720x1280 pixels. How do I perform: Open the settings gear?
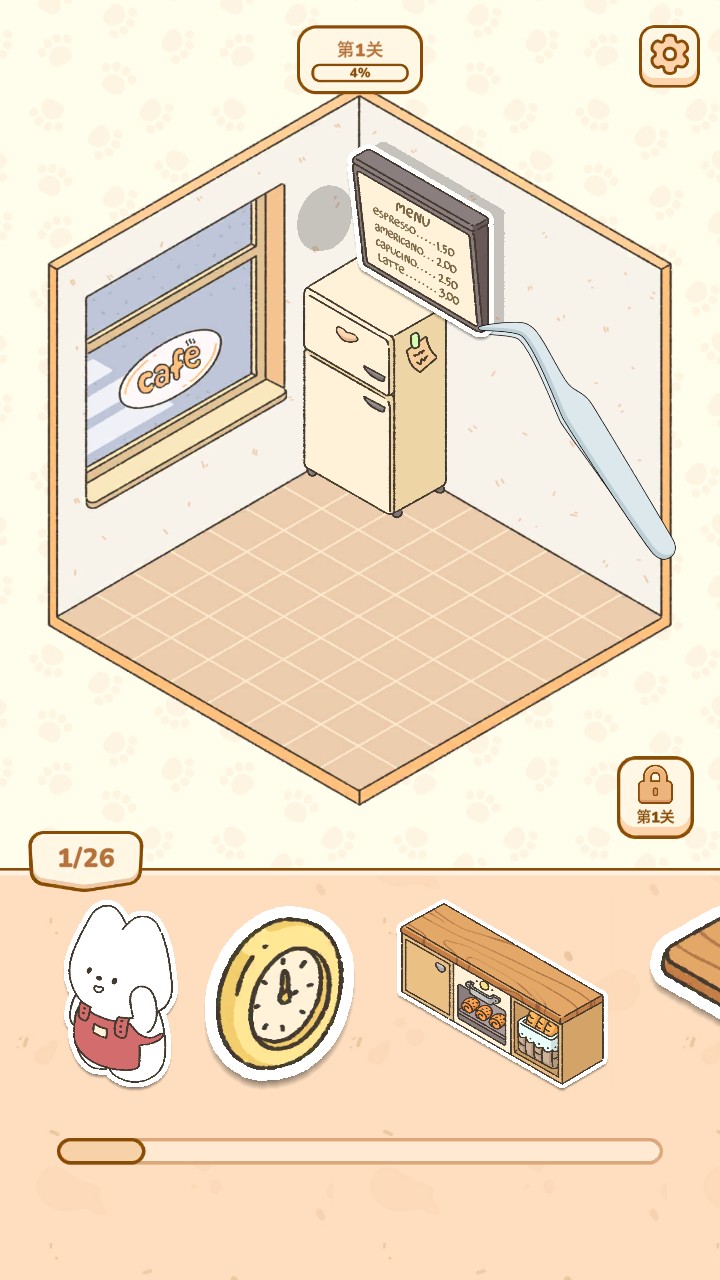pyautogui.click(x=669, y=56)
